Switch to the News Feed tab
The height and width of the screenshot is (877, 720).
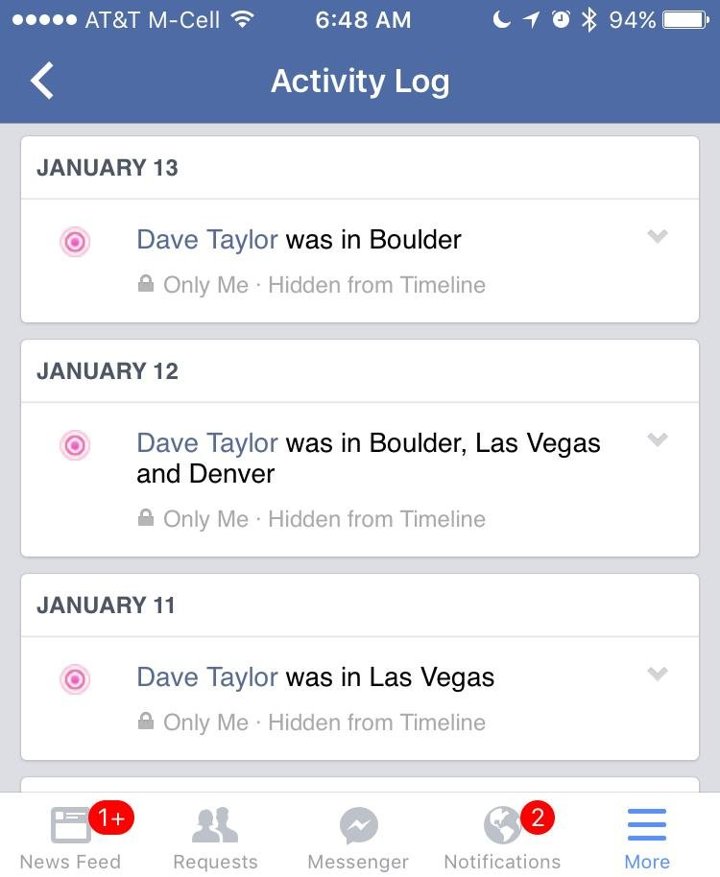[70, 838]
